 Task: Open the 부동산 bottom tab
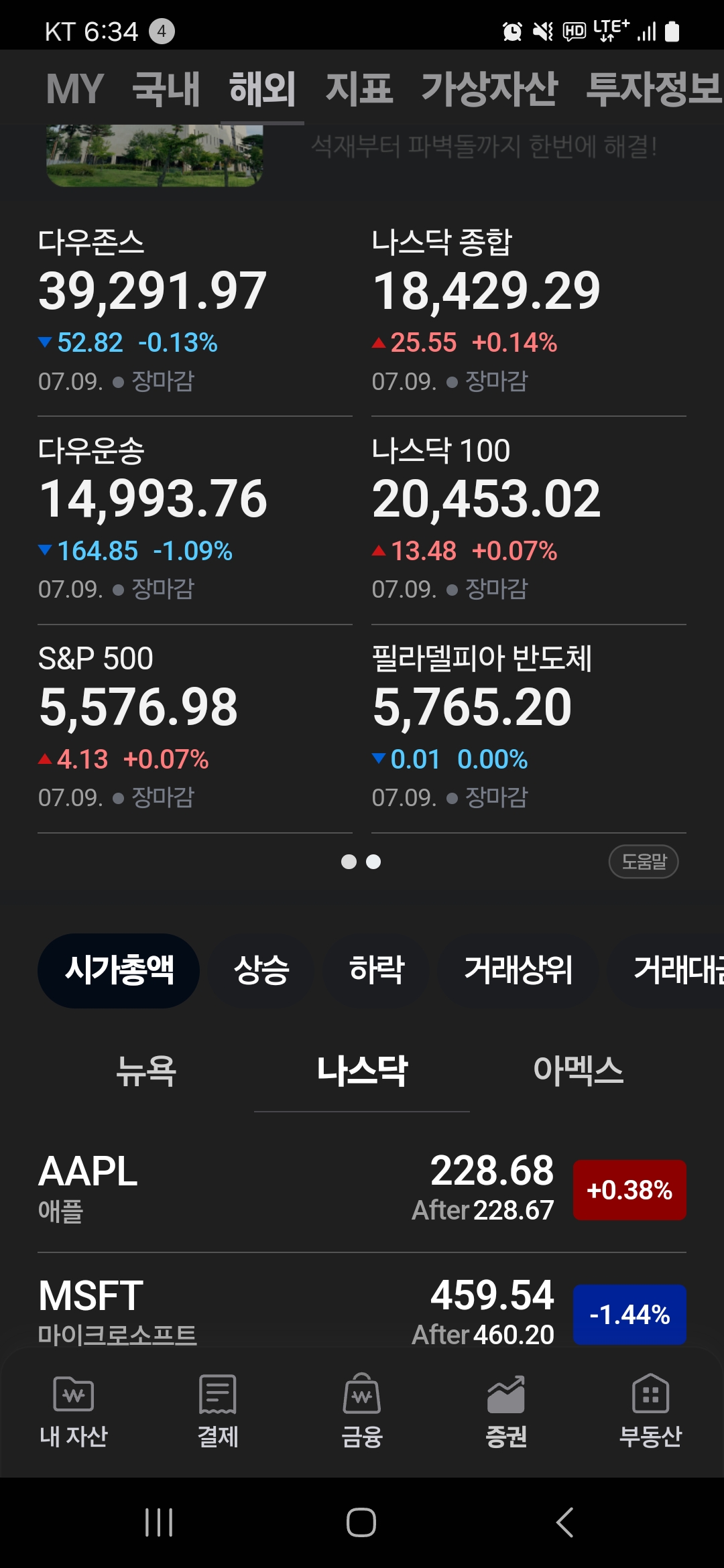[x=650, y=1412]
